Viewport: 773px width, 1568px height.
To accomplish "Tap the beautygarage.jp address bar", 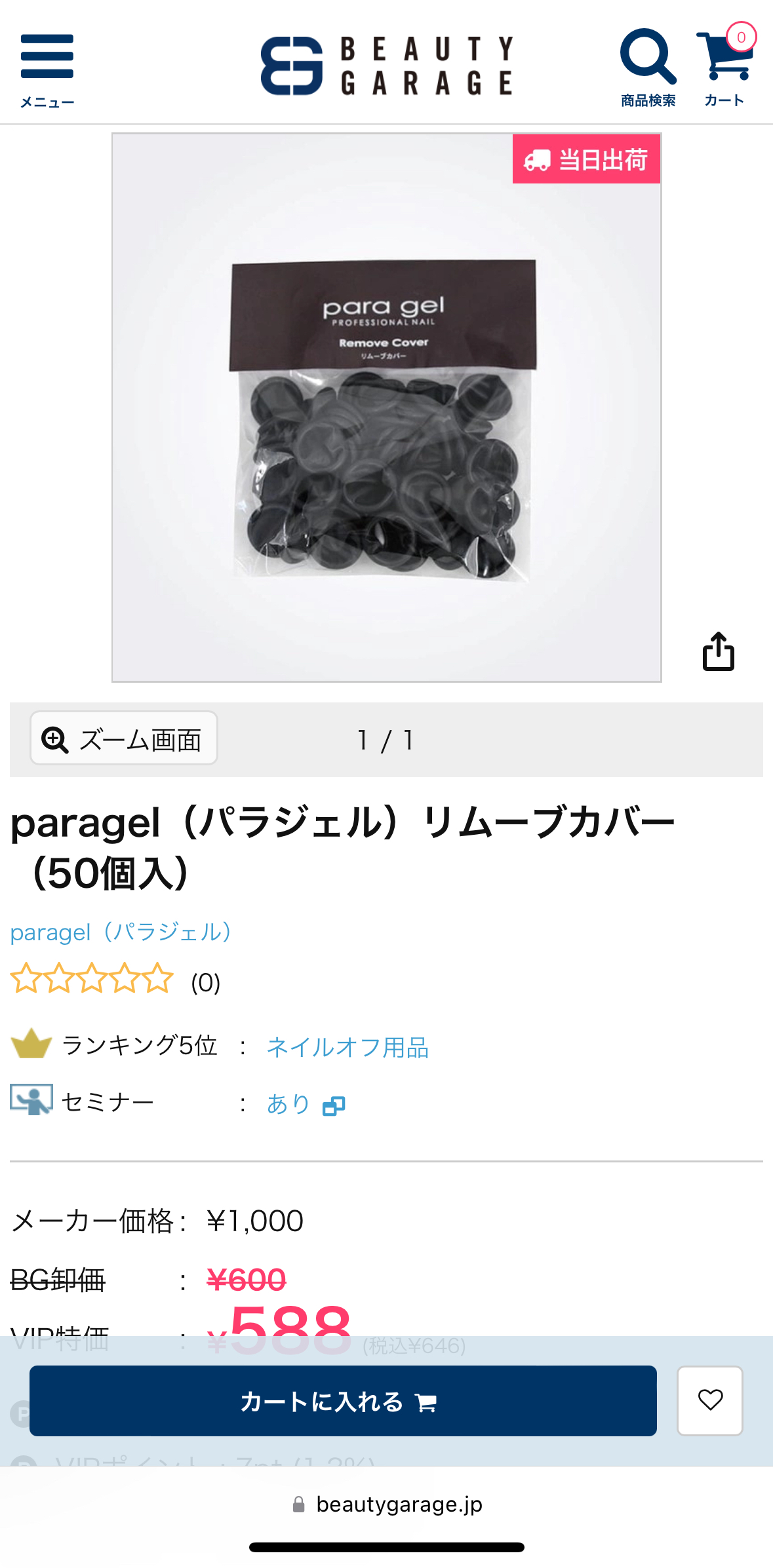I will pyautogui.click(x=387, y=1504).
